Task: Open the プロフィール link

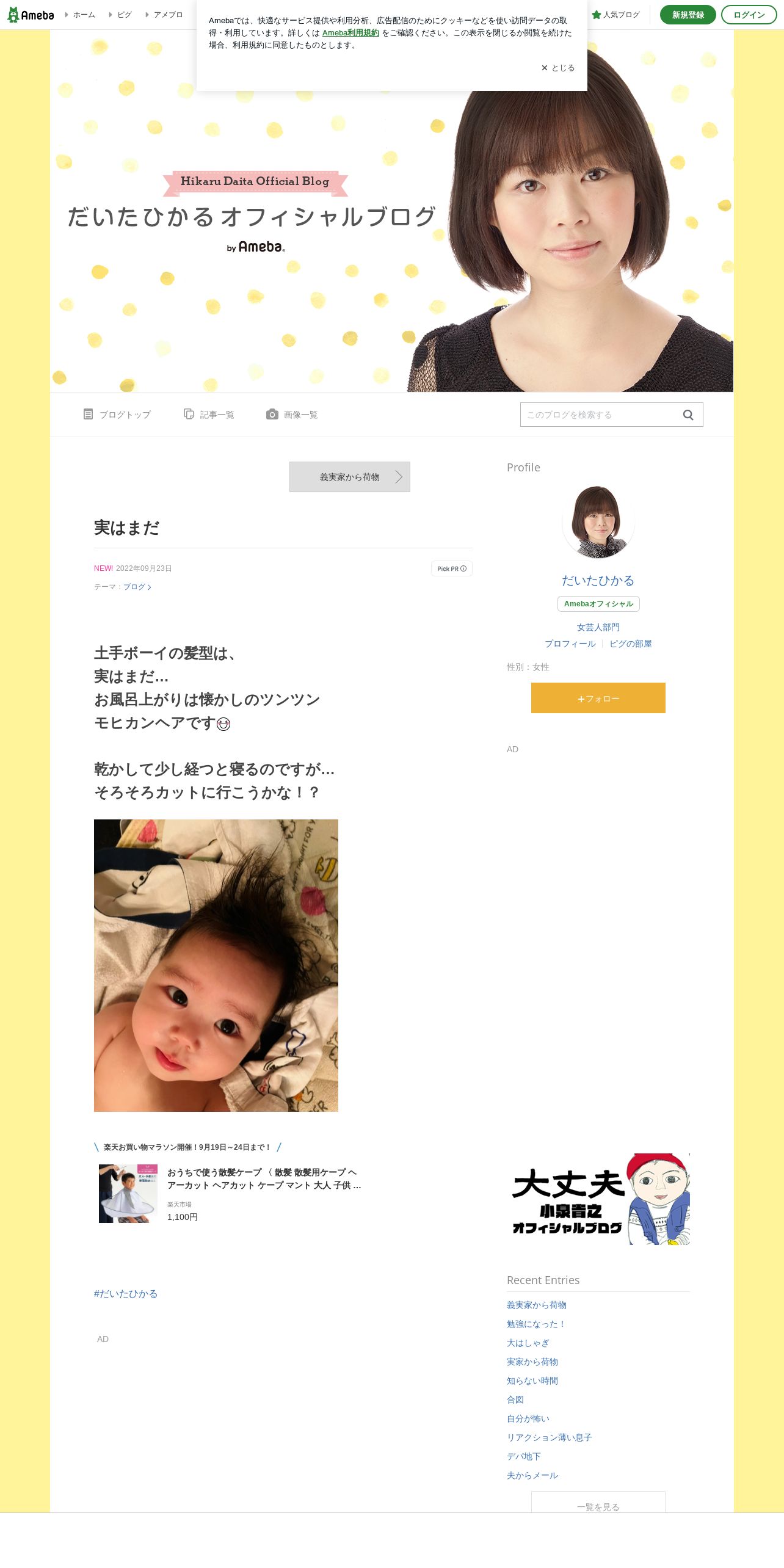Action: pos(570,644)
